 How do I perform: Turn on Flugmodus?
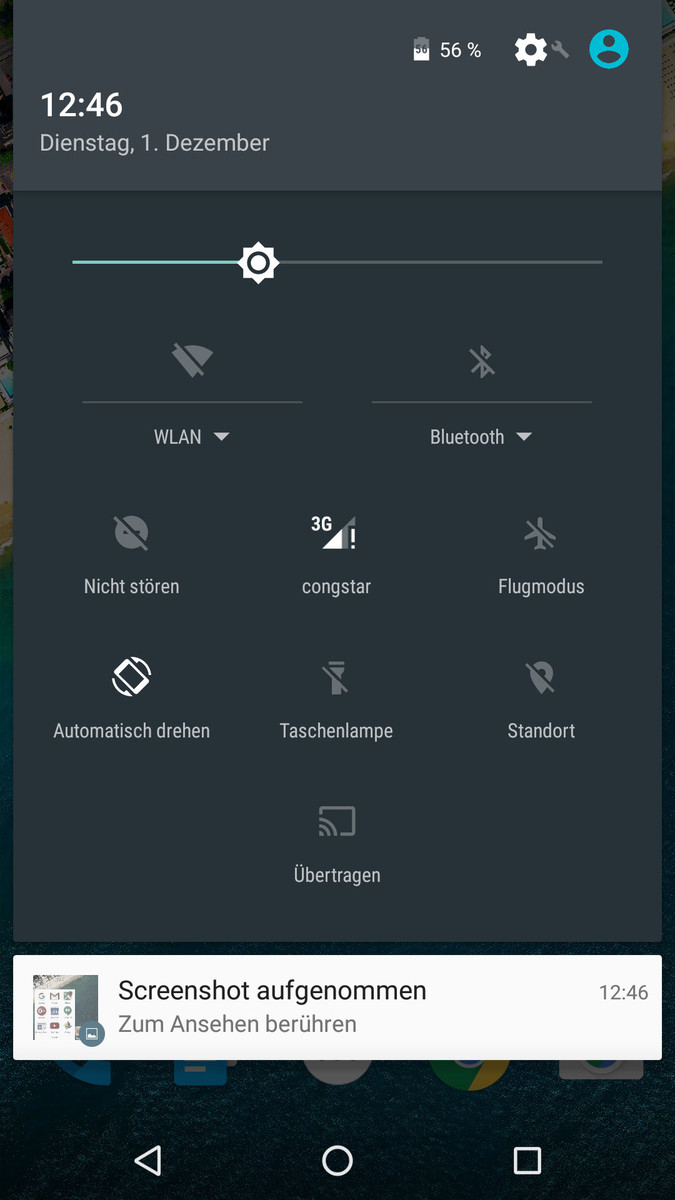coord(540,533)
